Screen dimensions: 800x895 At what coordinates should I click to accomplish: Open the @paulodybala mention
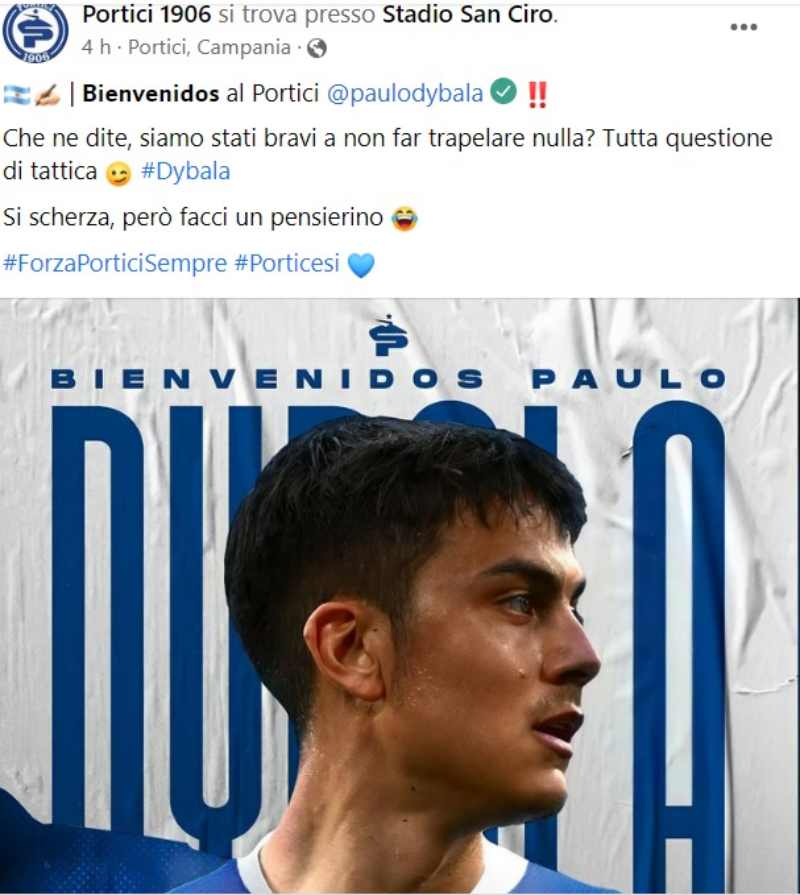click(405, 94)
